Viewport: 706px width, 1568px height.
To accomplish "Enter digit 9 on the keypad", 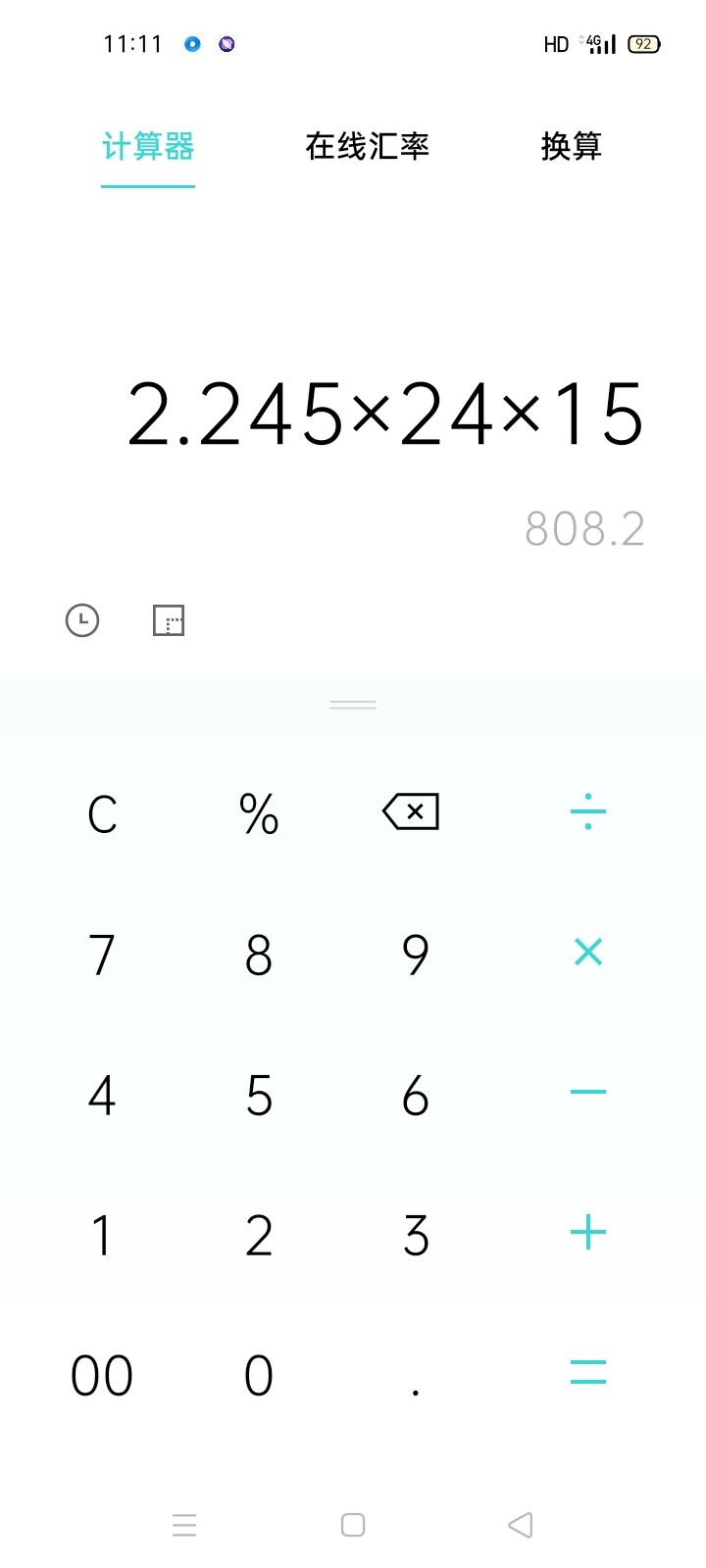I will pyautogui.click(x=416, y=955).
